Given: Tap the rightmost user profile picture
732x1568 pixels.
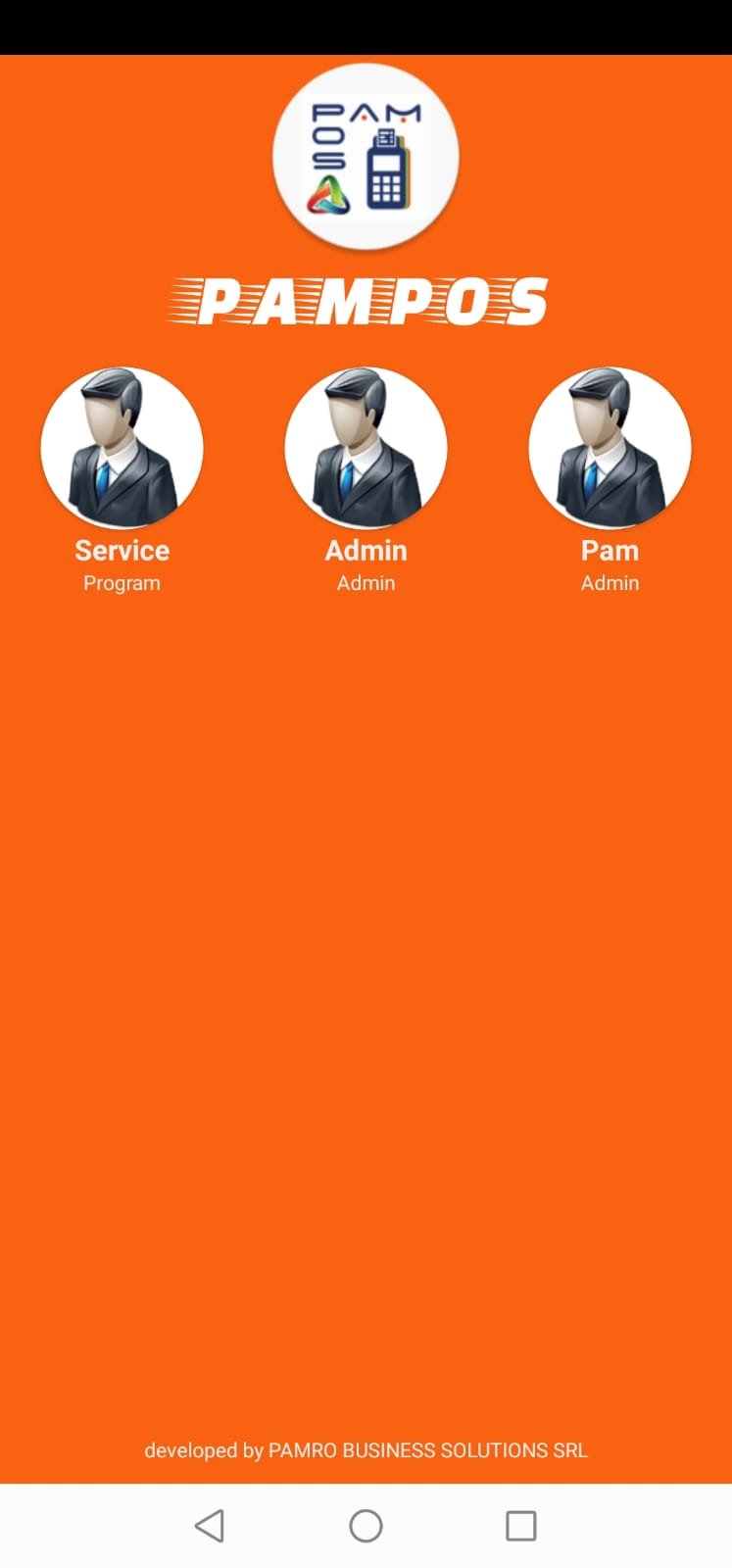Looking at the screenshot, I should [x=610, y=448].
